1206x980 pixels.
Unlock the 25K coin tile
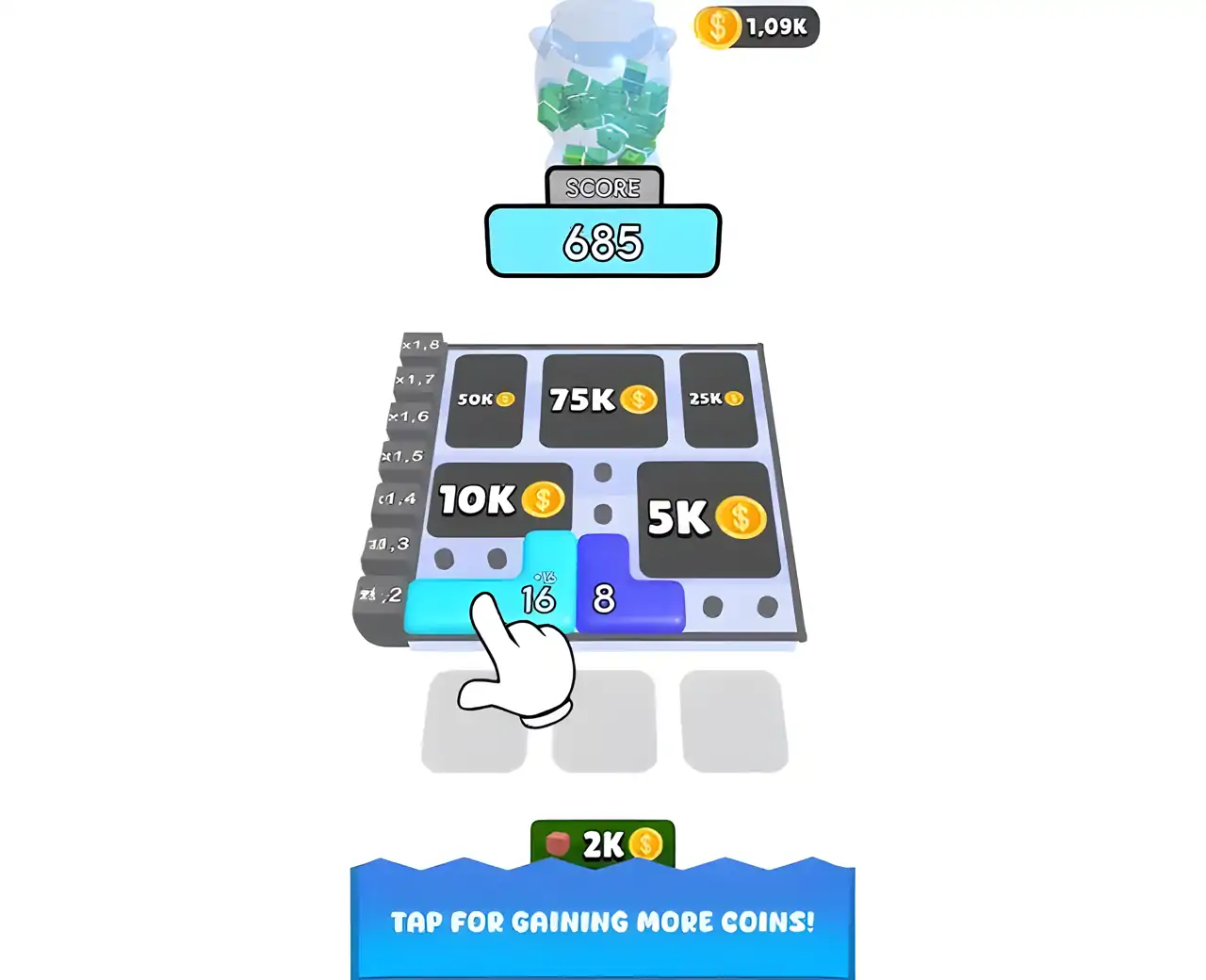click(717, 400)
